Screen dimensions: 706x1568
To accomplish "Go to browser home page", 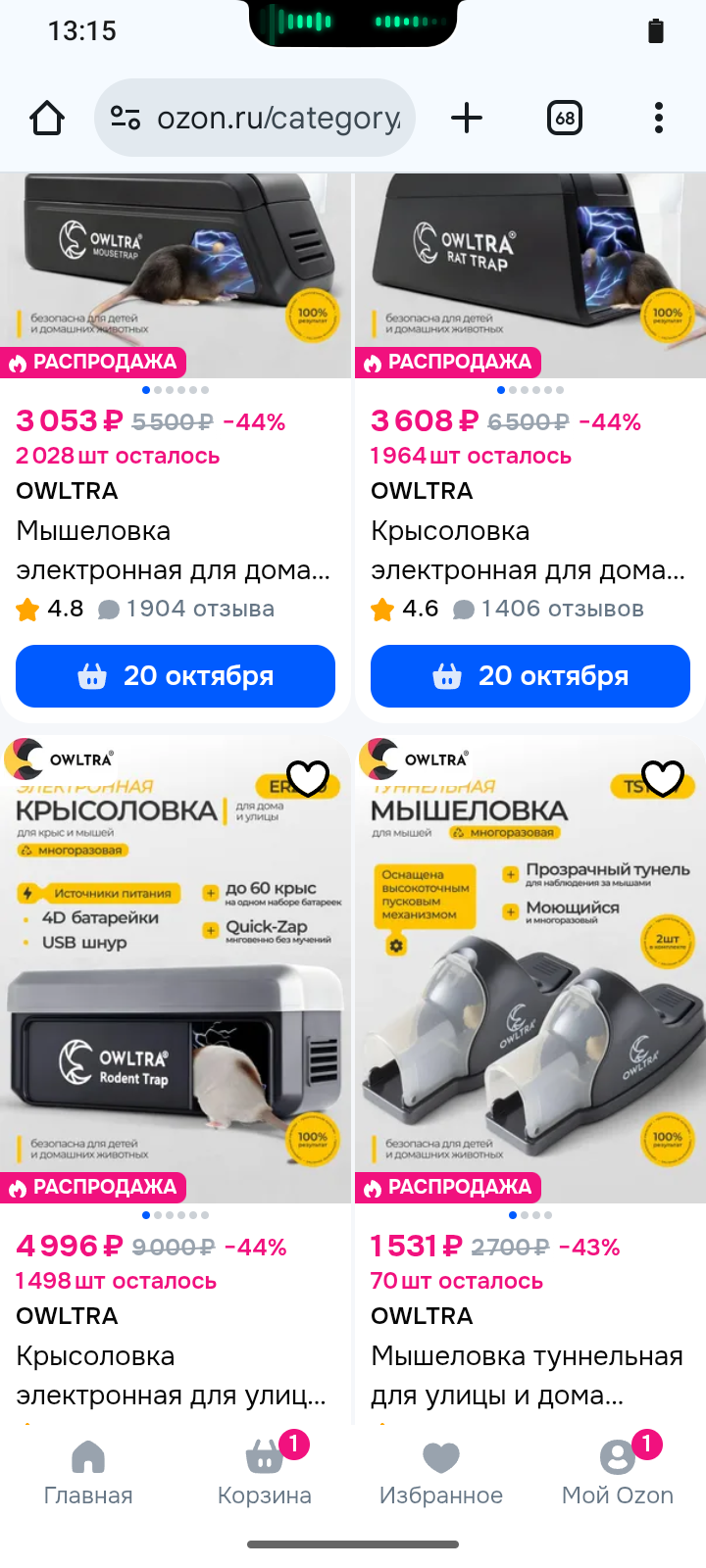I will [x=47, y=119].
